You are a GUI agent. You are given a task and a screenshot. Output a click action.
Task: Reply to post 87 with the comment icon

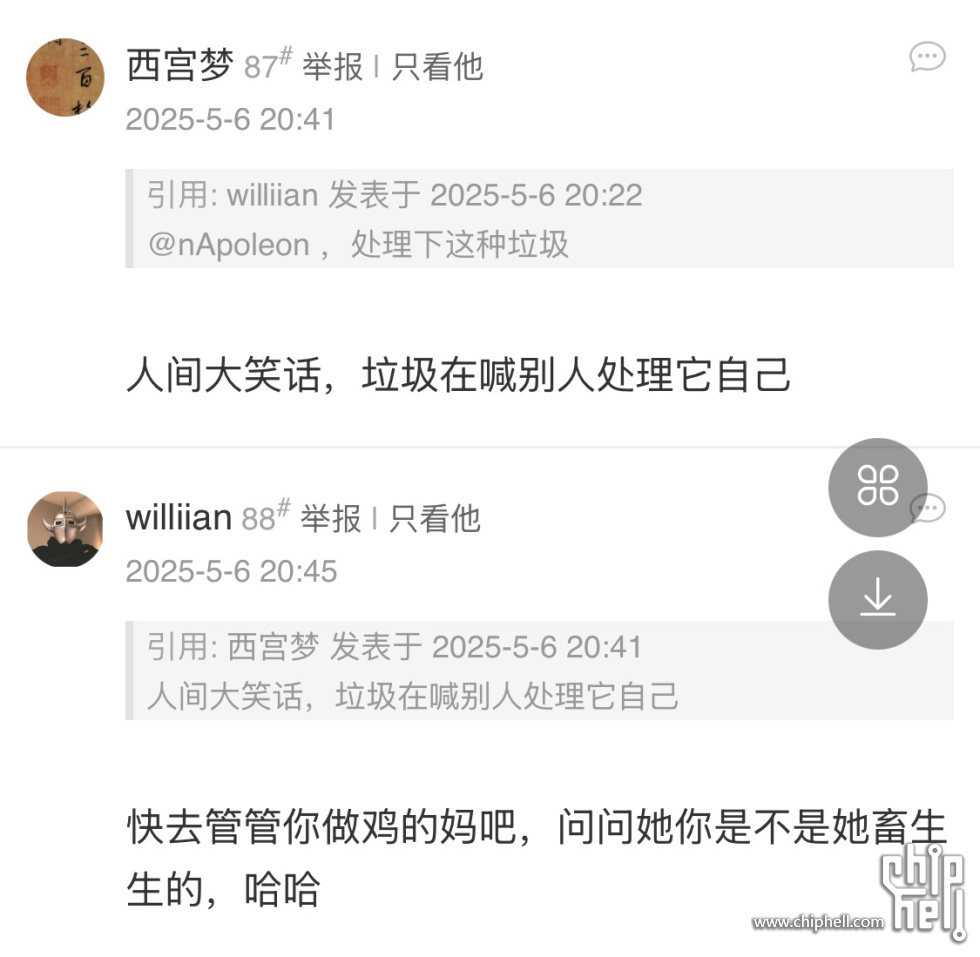click(927, 57)
